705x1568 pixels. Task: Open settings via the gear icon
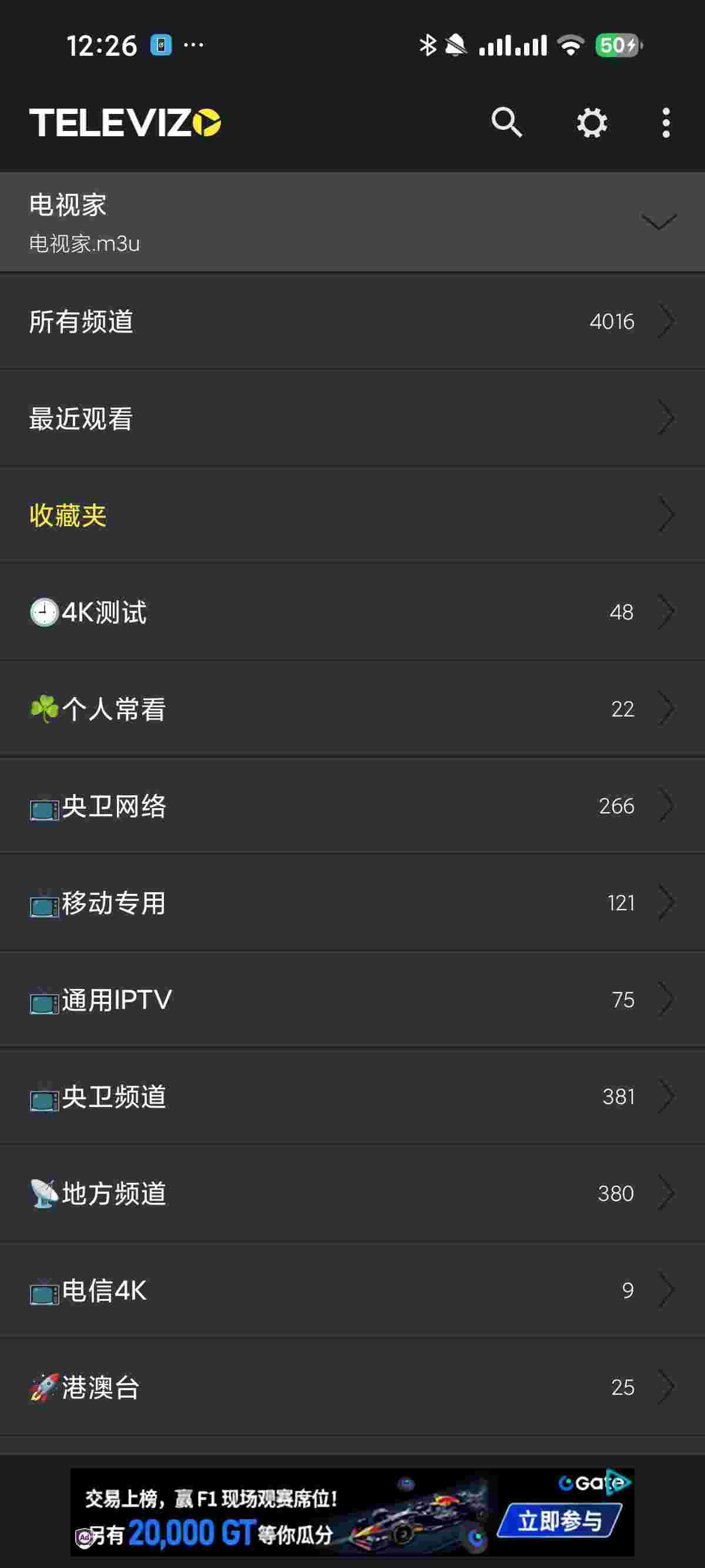(x=592, y=123)
